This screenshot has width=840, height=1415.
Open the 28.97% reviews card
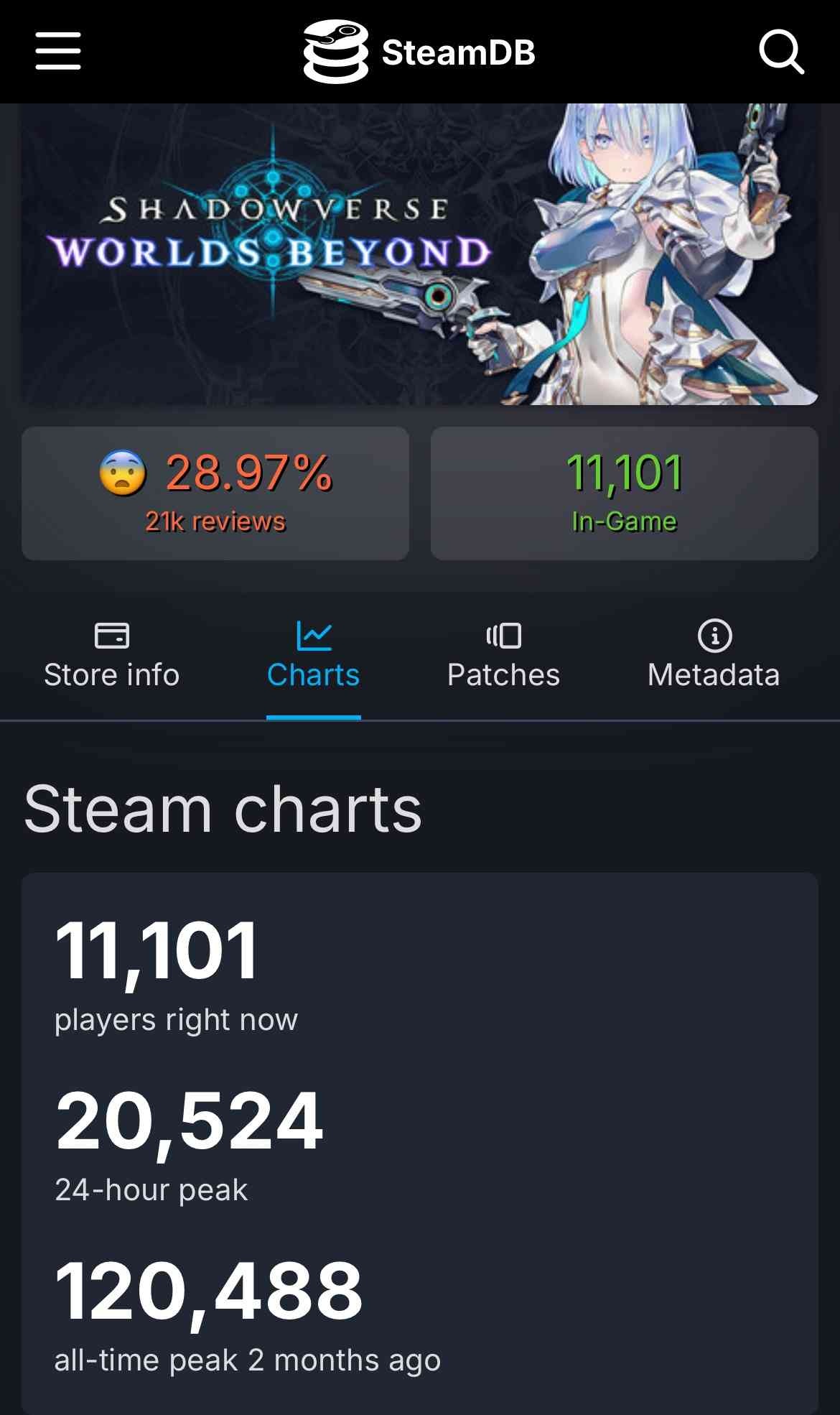[x=215, y=493]
